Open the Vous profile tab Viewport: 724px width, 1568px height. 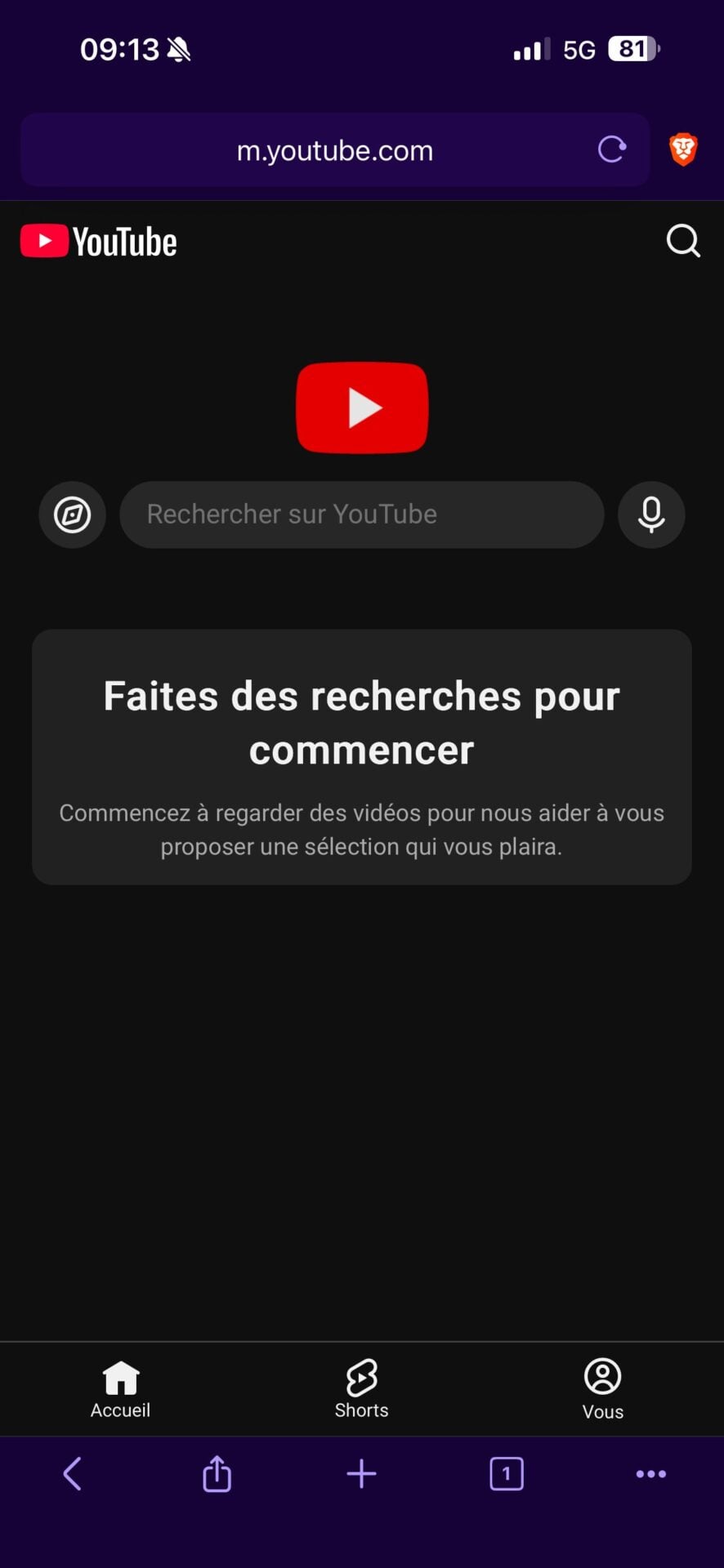(x=603, y=1388)
